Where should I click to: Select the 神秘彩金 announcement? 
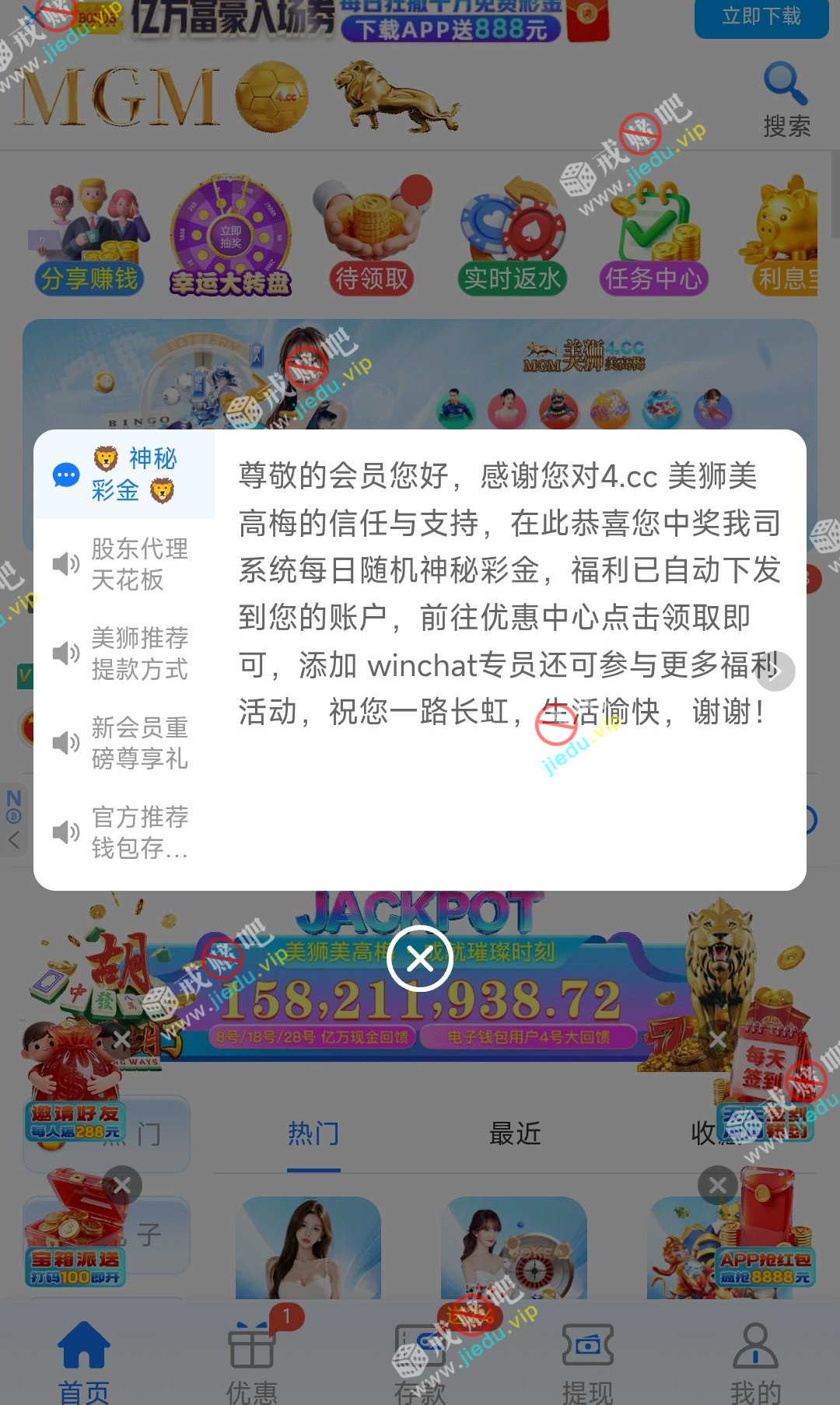point(124,475)
